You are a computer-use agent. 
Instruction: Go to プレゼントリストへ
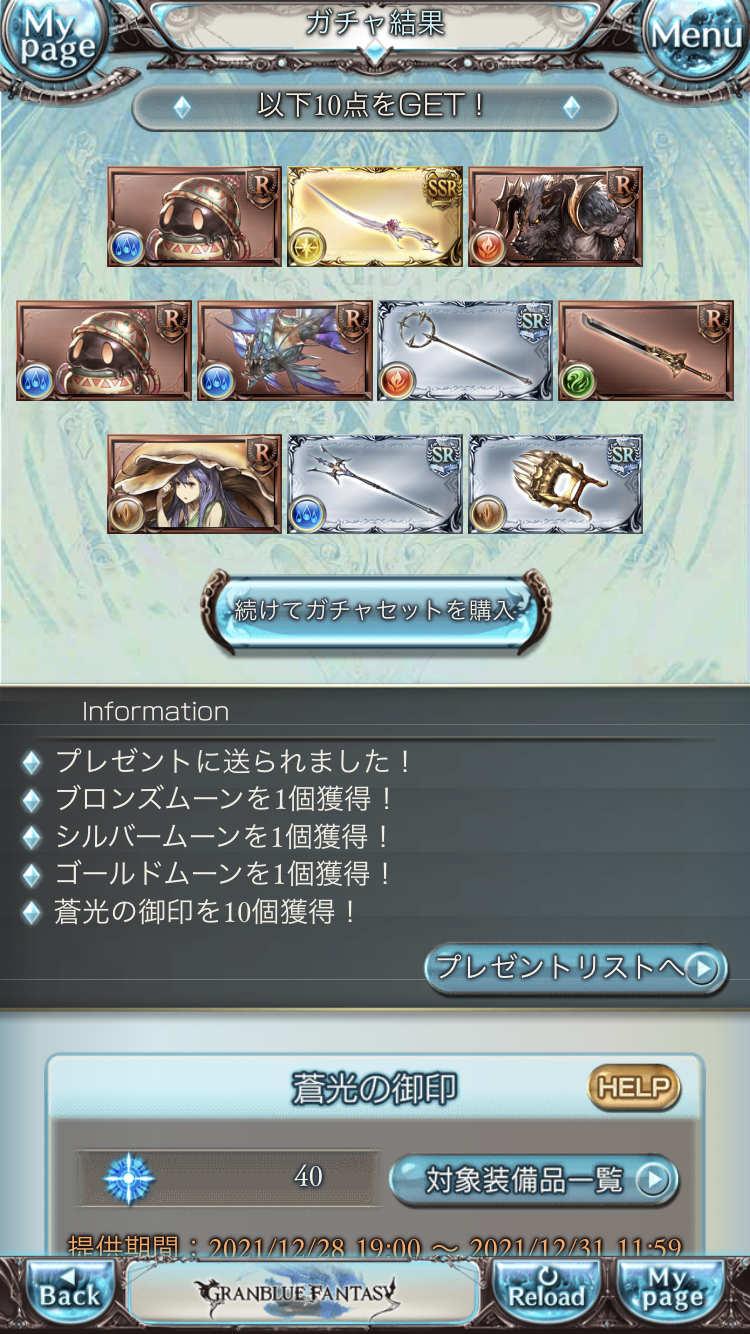(575, 968)
